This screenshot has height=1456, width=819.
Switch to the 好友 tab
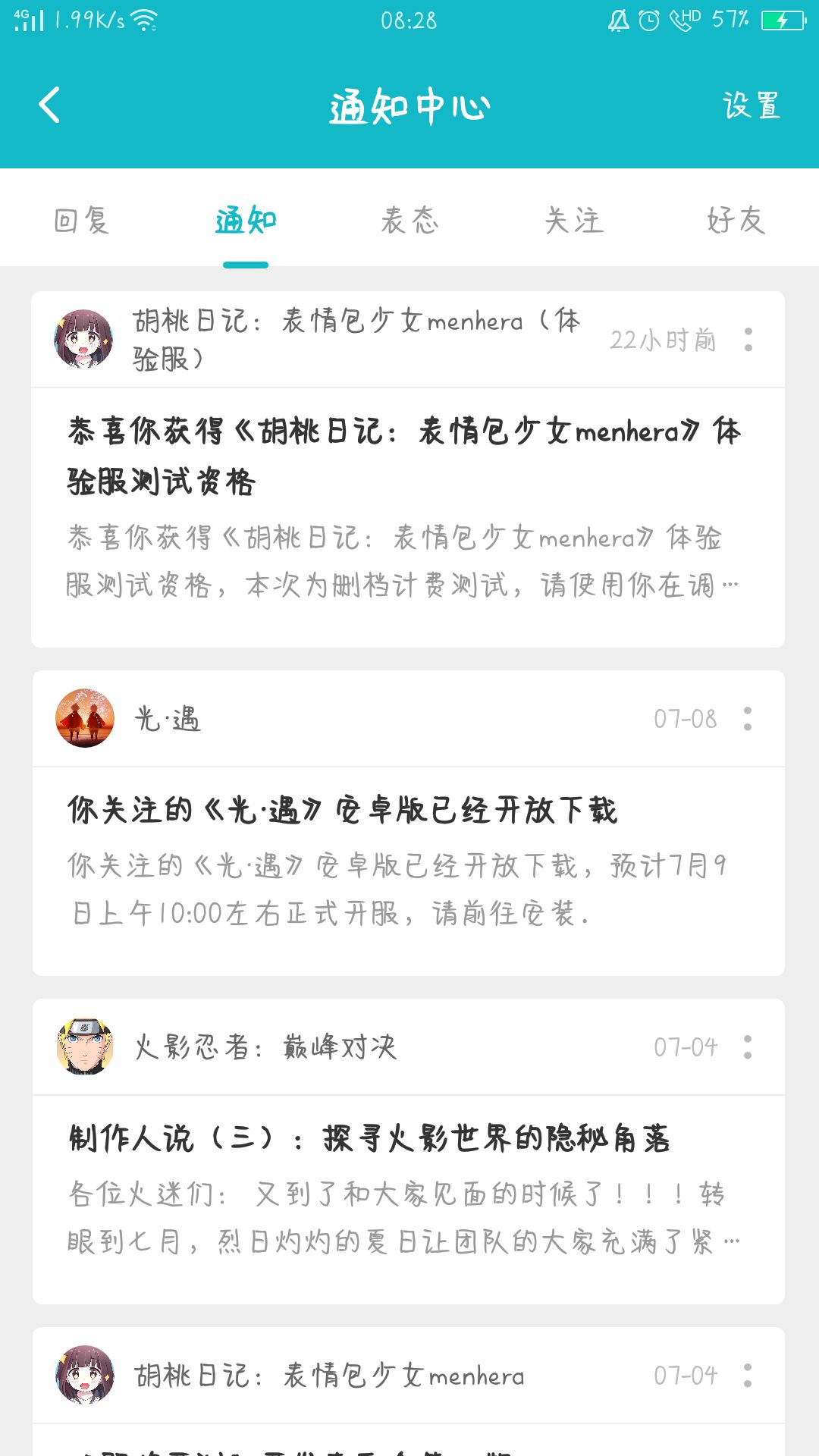736,221
